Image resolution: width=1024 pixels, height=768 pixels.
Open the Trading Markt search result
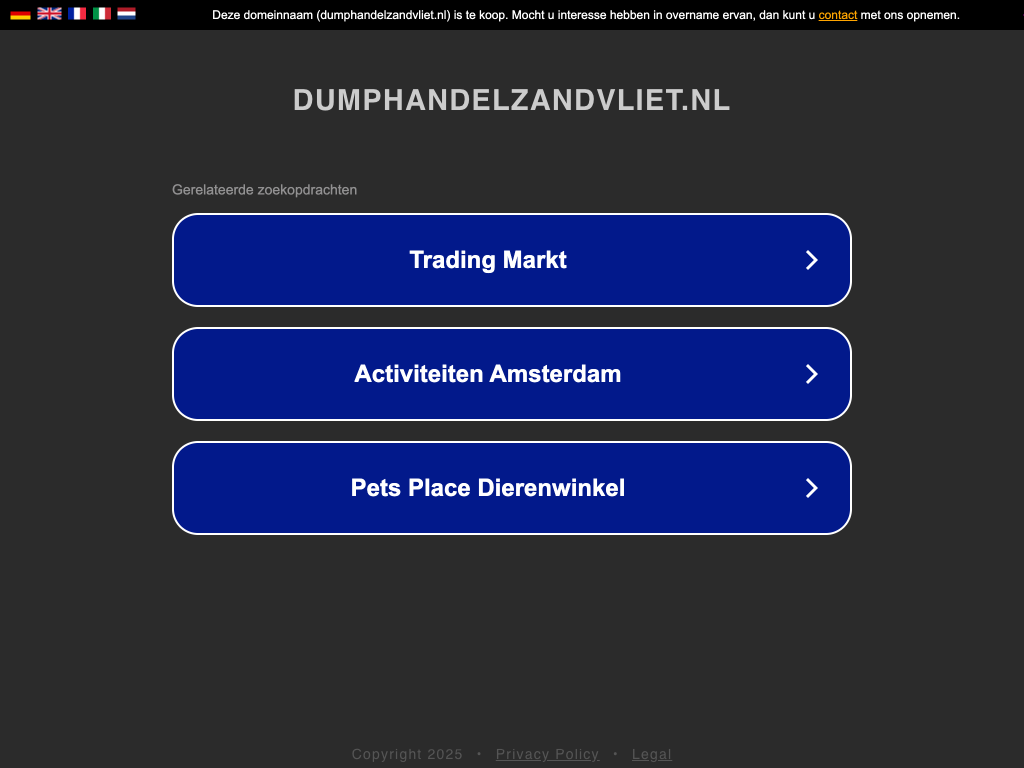[x=511, y=260]
